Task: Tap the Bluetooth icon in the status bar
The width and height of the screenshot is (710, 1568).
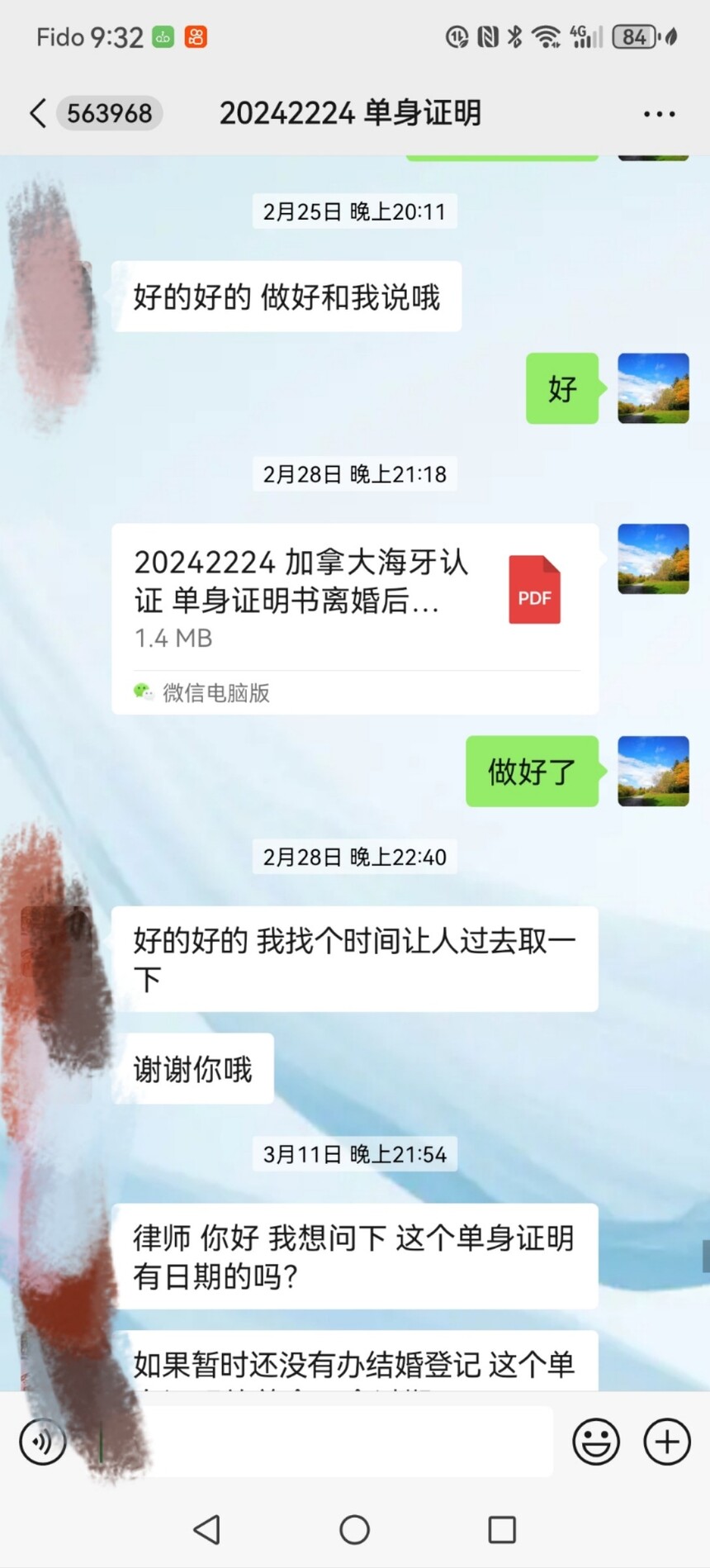Action: [x=514, y=36]
